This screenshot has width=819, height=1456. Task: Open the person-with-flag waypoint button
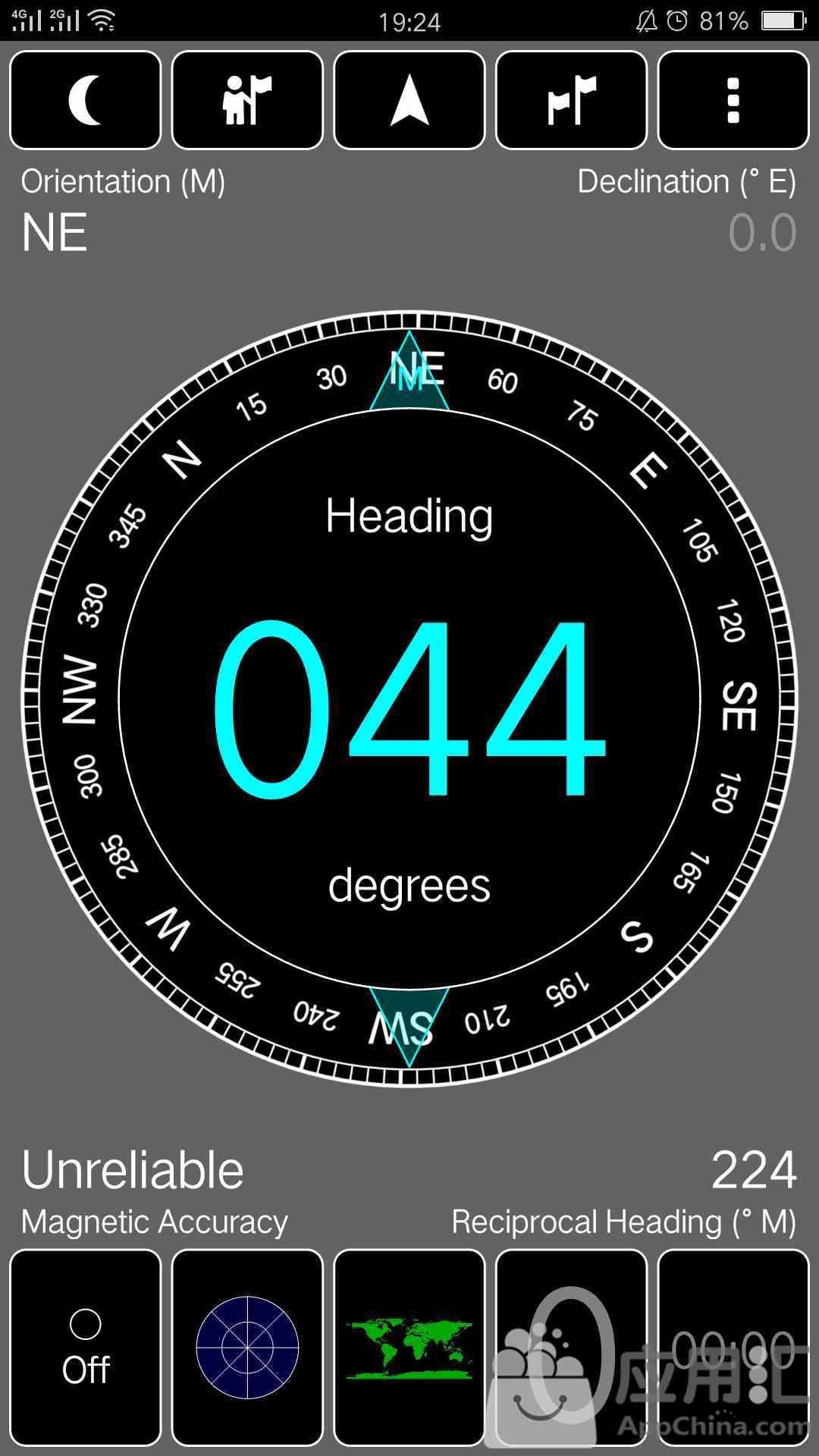point(247,100)
